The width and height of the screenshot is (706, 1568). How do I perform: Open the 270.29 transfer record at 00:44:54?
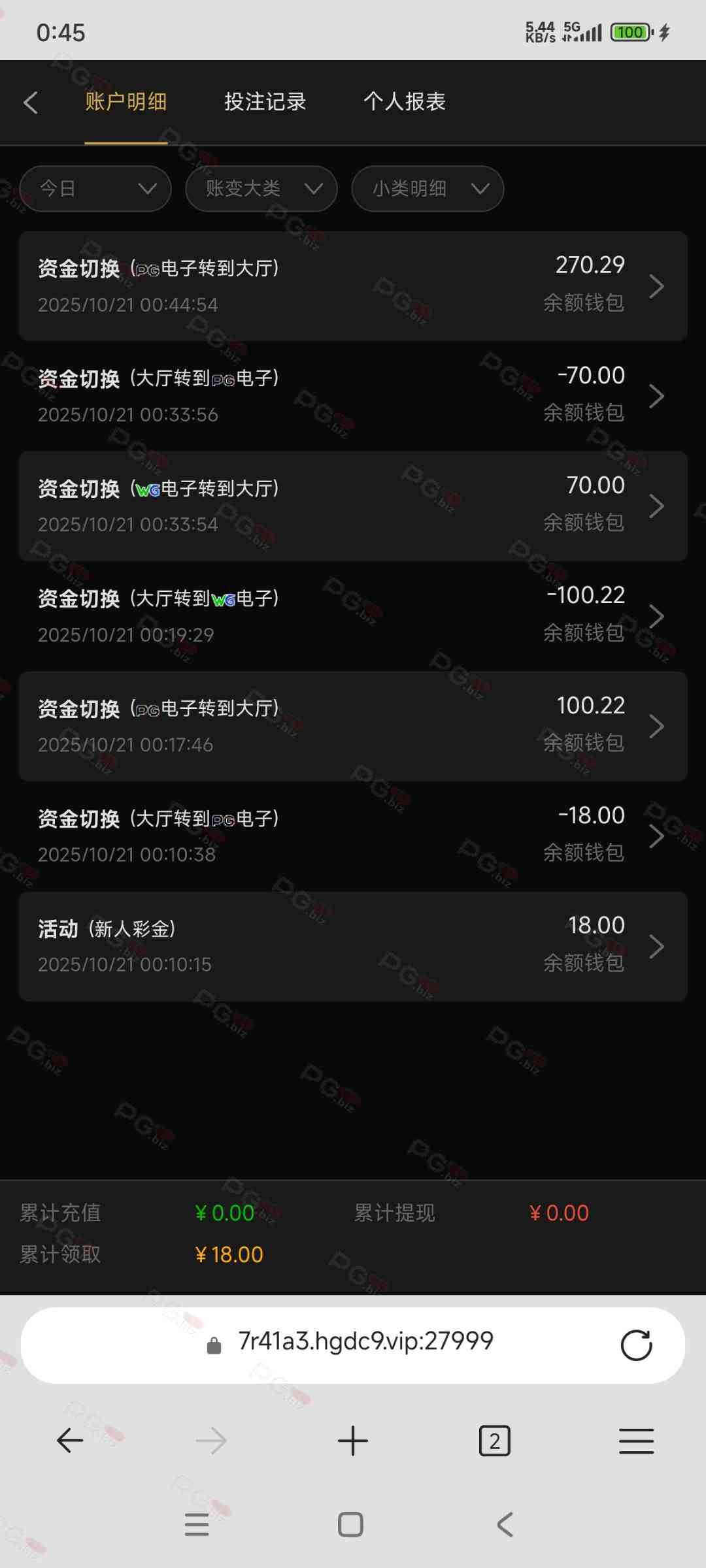(x=353, y=286)
